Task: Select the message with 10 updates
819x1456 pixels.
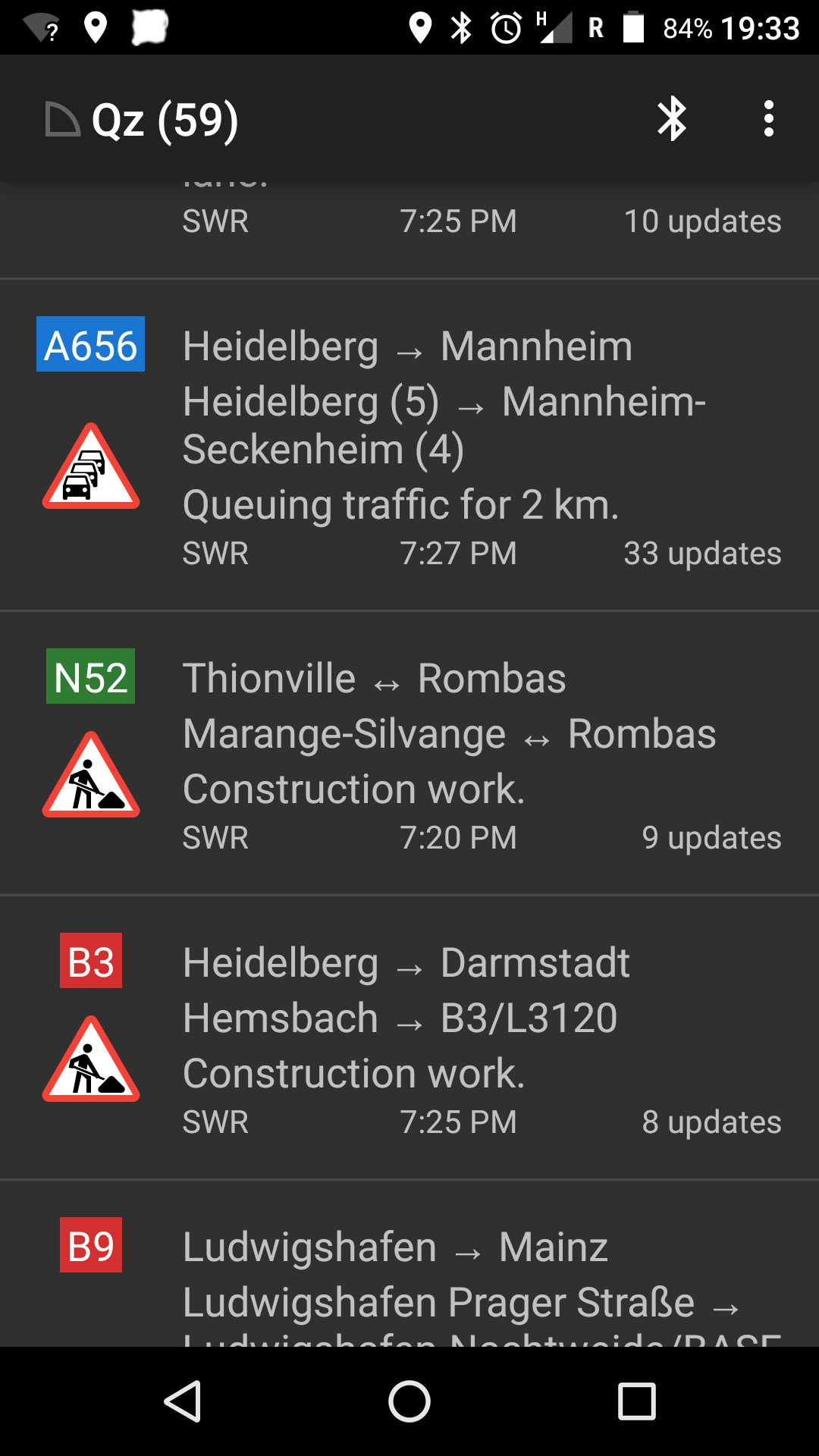Action: tap(409, 230)
